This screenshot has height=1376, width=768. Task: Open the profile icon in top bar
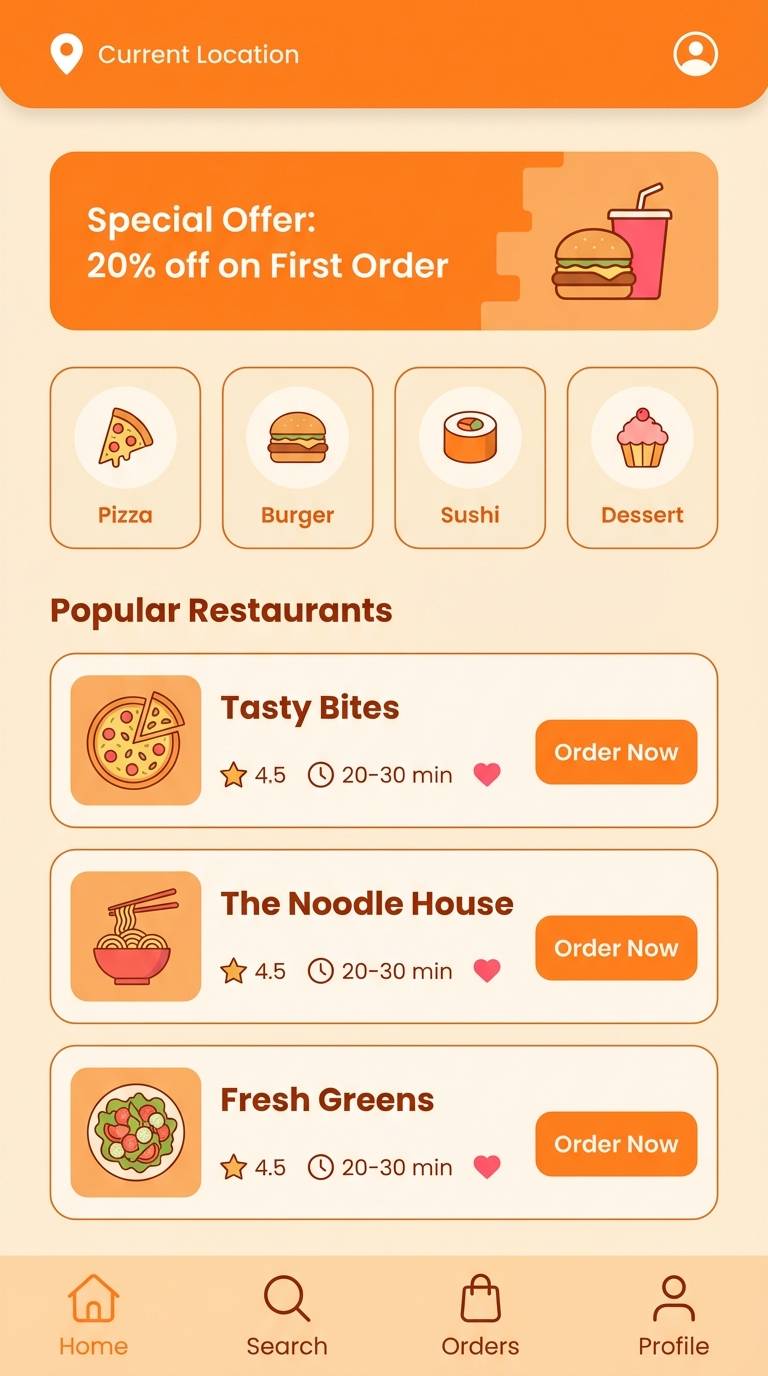(x=697, y=55)
